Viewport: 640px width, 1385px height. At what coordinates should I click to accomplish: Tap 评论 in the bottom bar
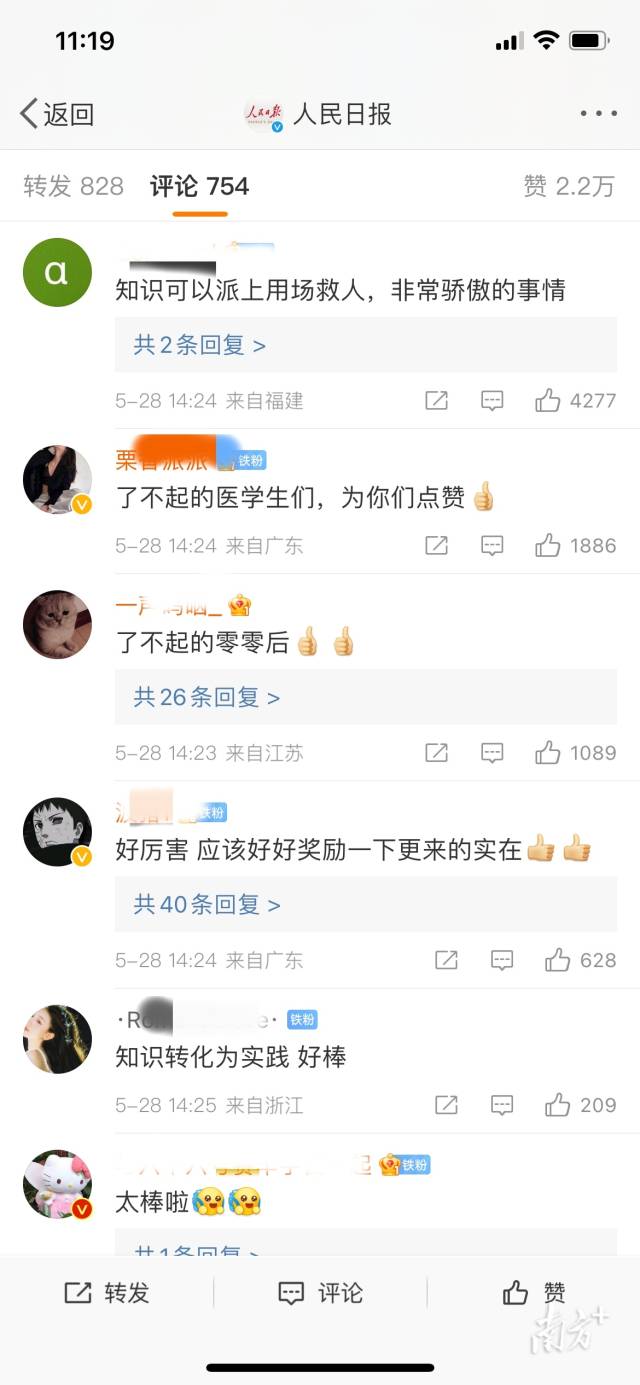[320, 1293]
